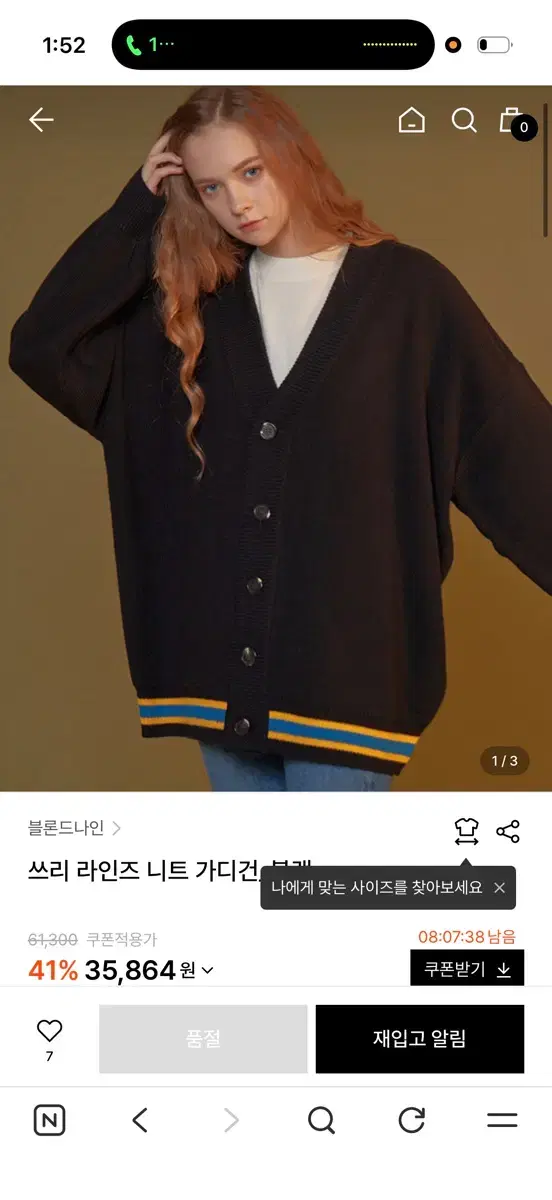This screenshot has height=1200, width=552.
Task: Download coupon with 쿠폰받기 button
Action: 467,969
